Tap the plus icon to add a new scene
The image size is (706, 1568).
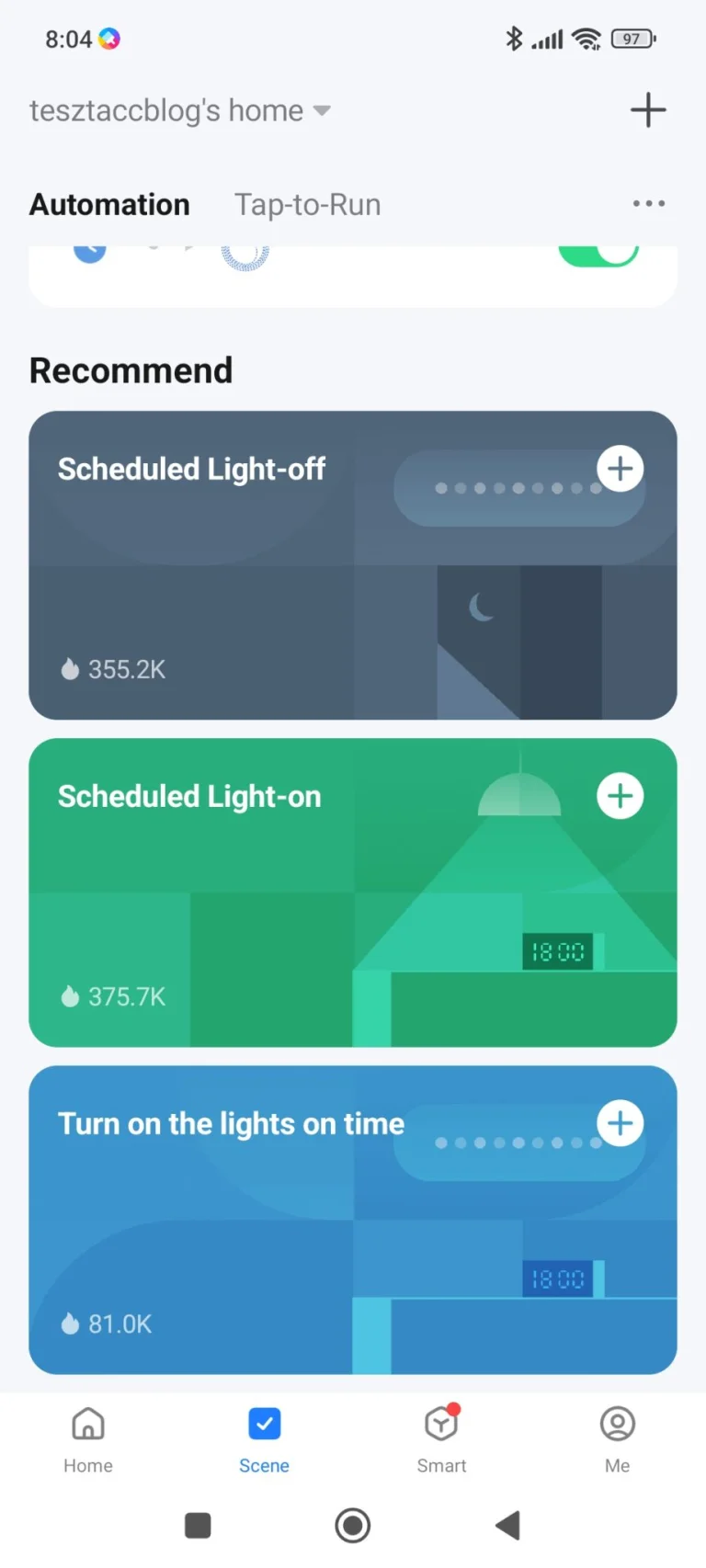tap(648, 109)
